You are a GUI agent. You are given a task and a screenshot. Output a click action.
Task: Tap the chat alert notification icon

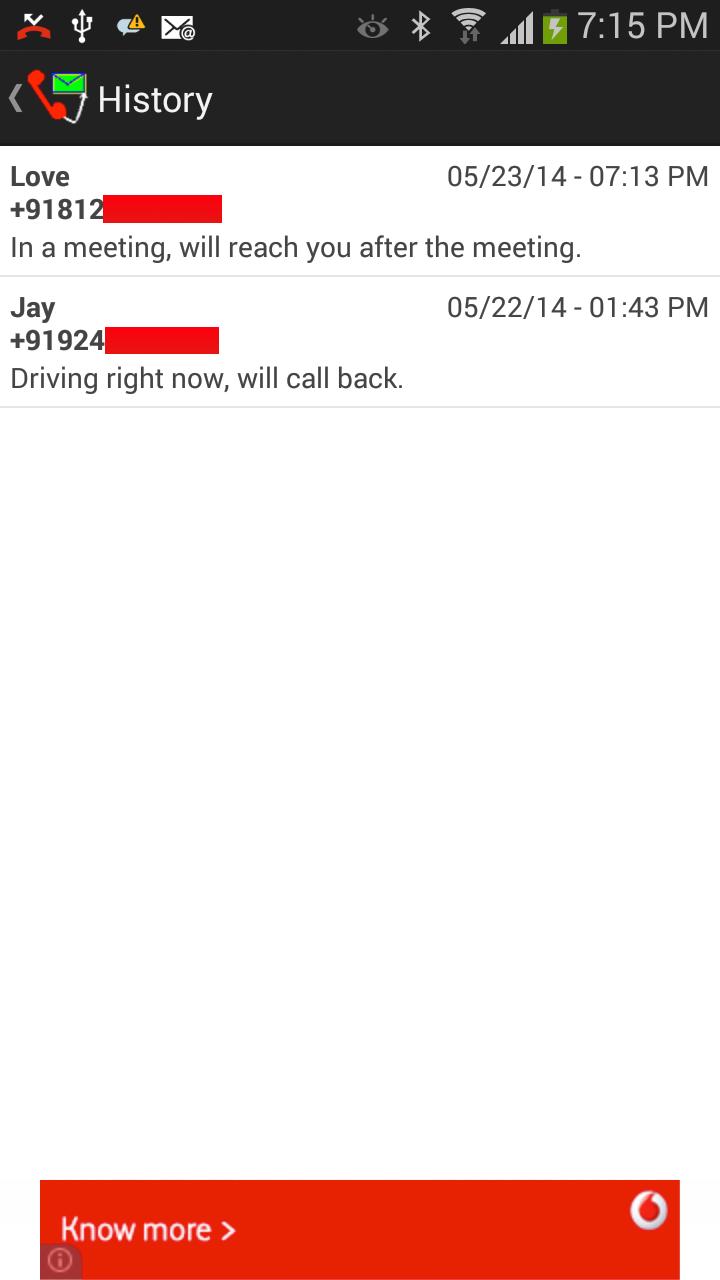coord(127,25)
